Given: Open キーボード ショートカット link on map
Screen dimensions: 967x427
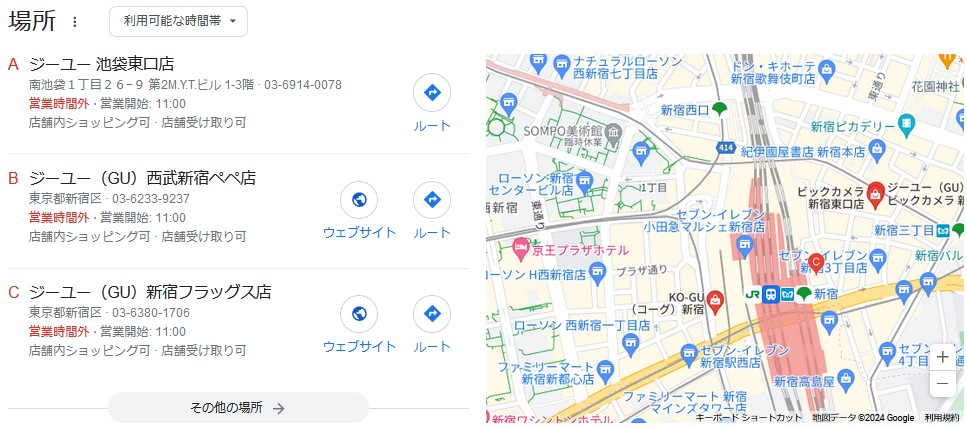Looking at the screenshot, I should pyautogui.click(x=748, y=418).
